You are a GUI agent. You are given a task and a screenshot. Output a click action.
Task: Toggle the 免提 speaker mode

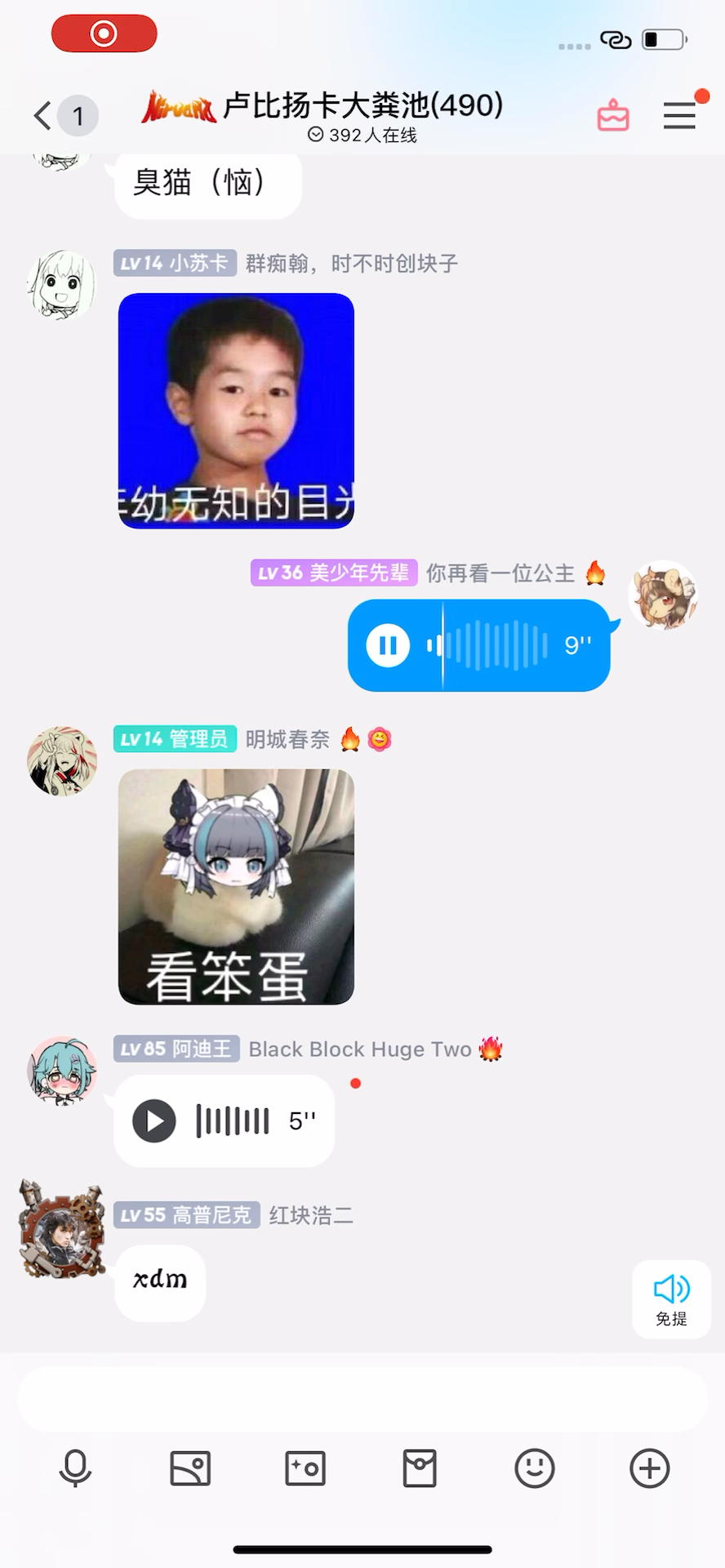coord(671,1299)
